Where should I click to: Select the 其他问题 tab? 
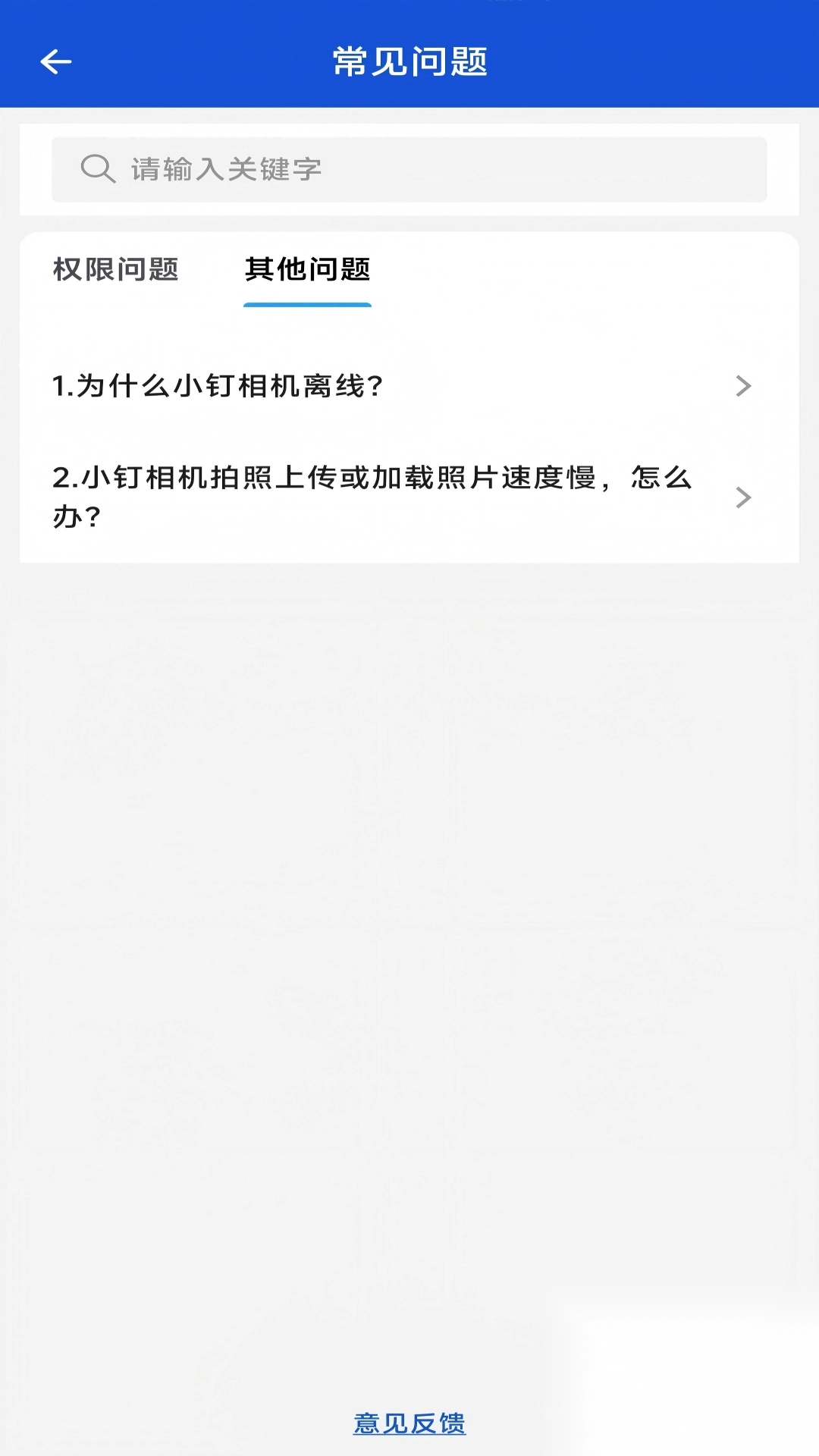click(307, 270)
